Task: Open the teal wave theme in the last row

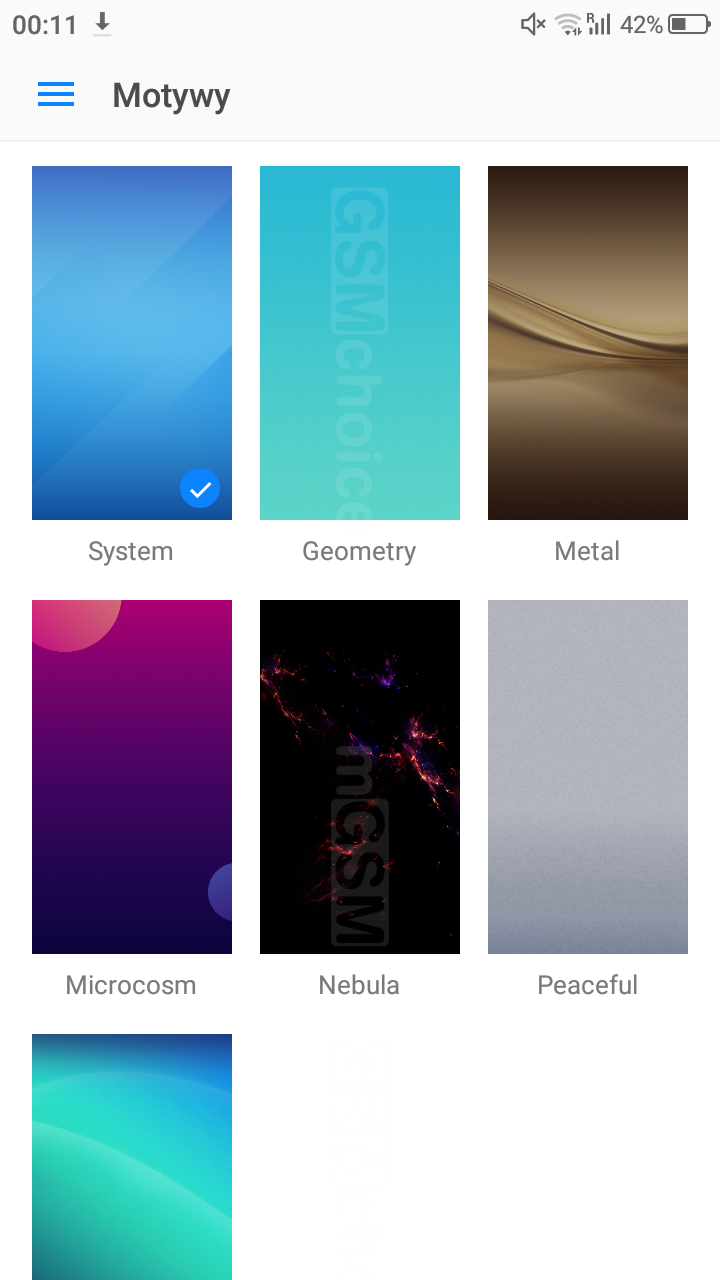Action: click(x=132, y=1157)
